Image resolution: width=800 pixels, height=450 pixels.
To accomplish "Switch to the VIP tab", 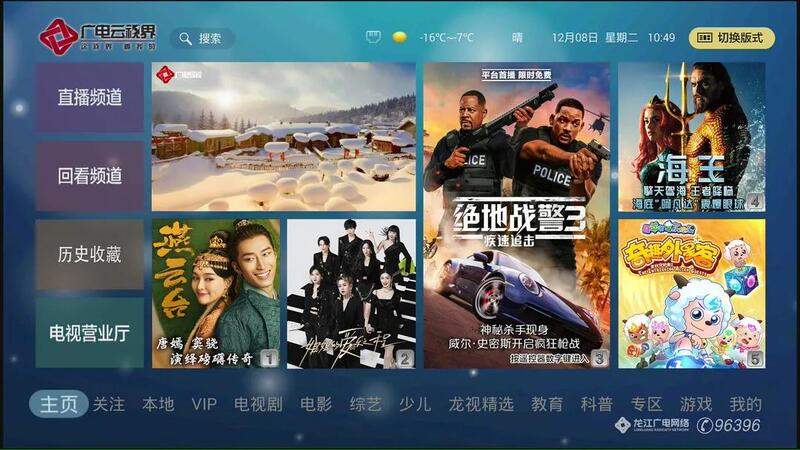I will tap(204, 404).
